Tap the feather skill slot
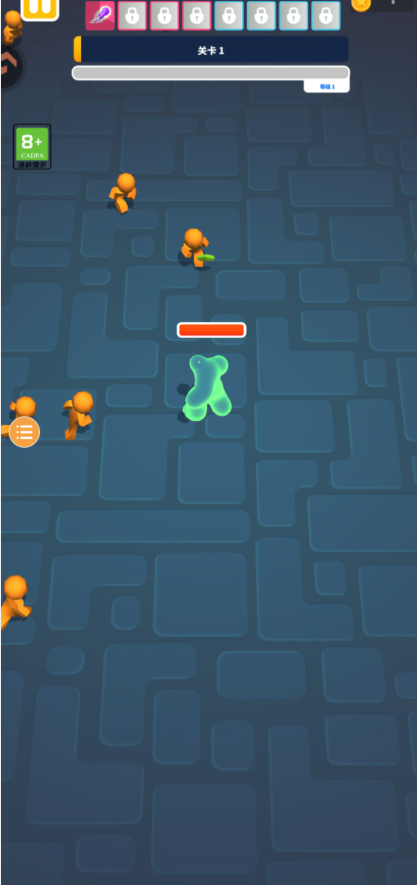Screen dimensions: 417x885 pyautogui.click(x=100, y=16)
